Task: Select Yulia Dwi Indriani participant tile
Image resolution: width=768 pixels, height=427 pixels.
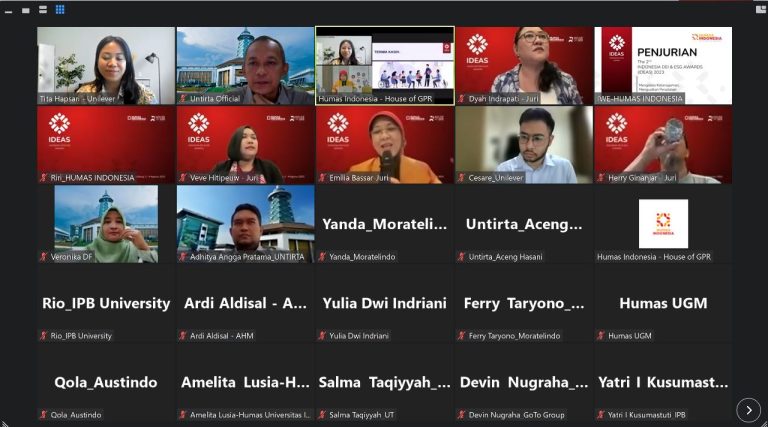Action: [385, 303]
